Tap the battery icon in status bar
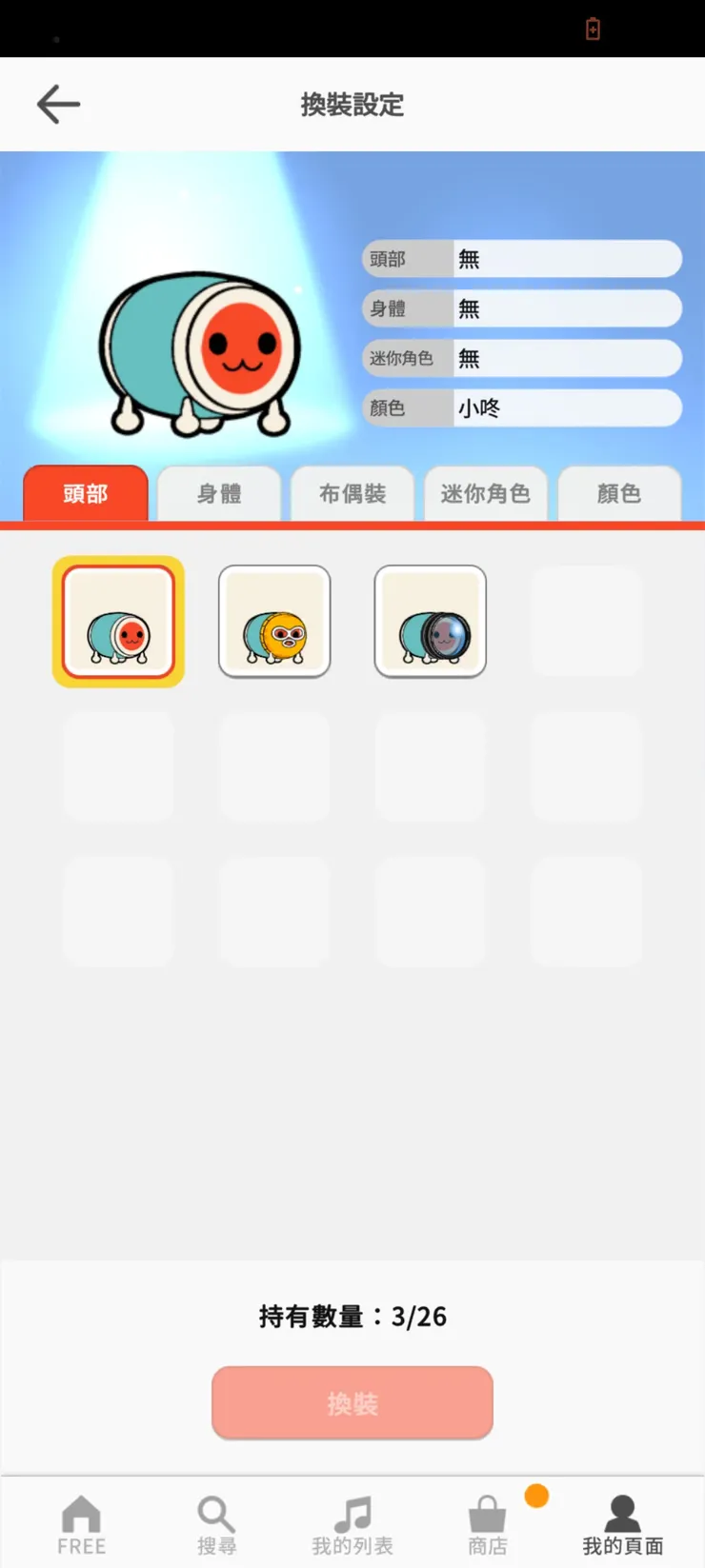 [x=593, y=29]
